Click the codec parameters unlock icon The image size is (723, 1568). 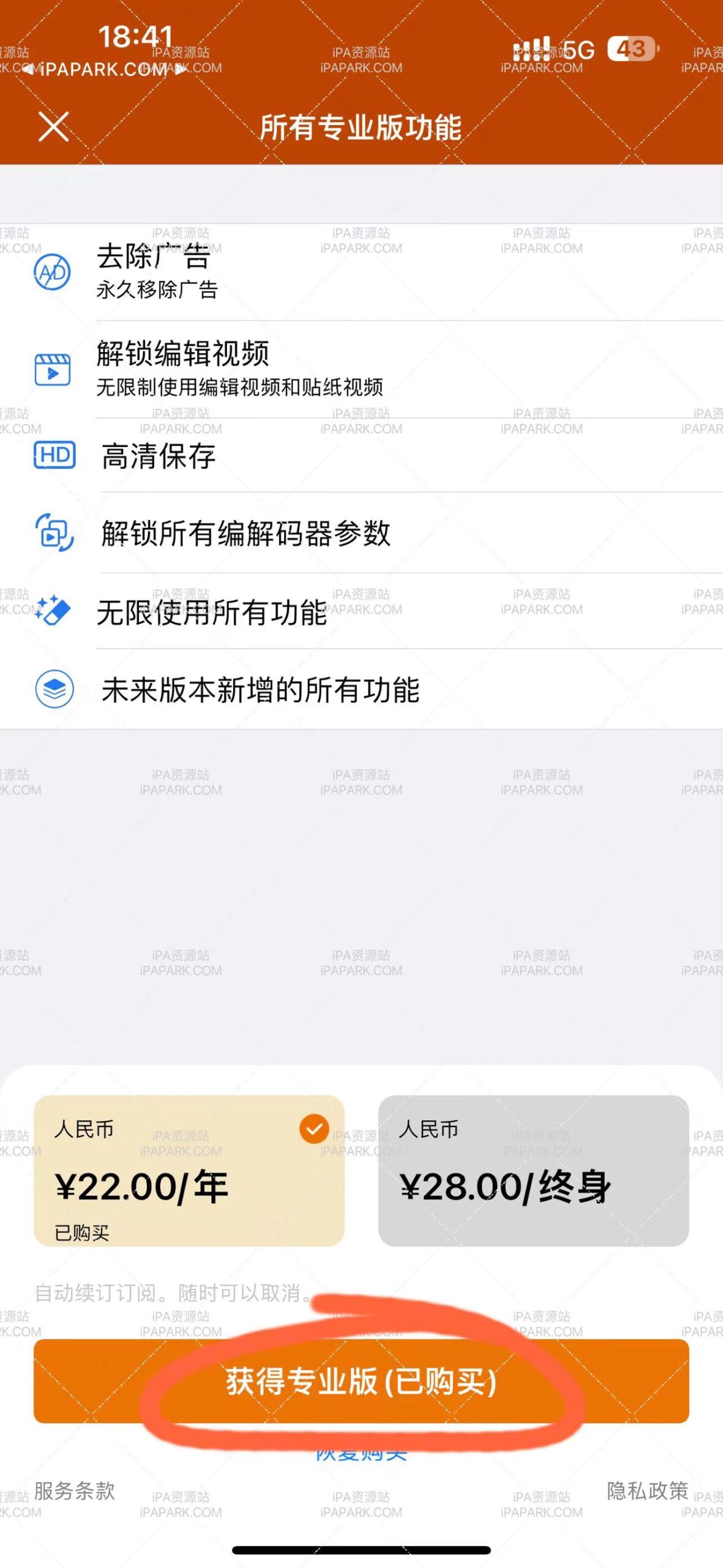pos(54,536)
